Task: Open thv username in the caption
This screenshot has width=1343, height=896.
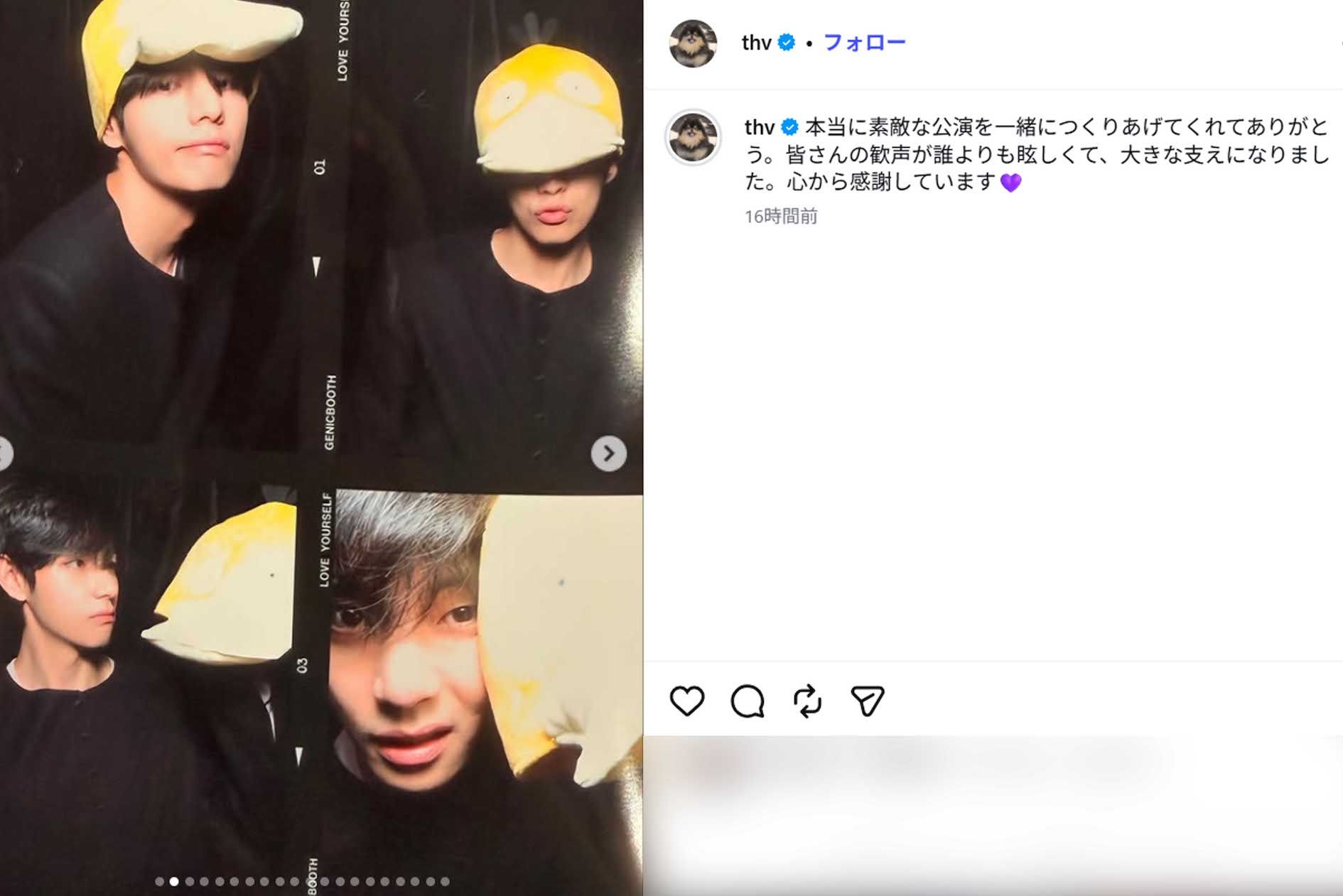Action: [759, 127]
